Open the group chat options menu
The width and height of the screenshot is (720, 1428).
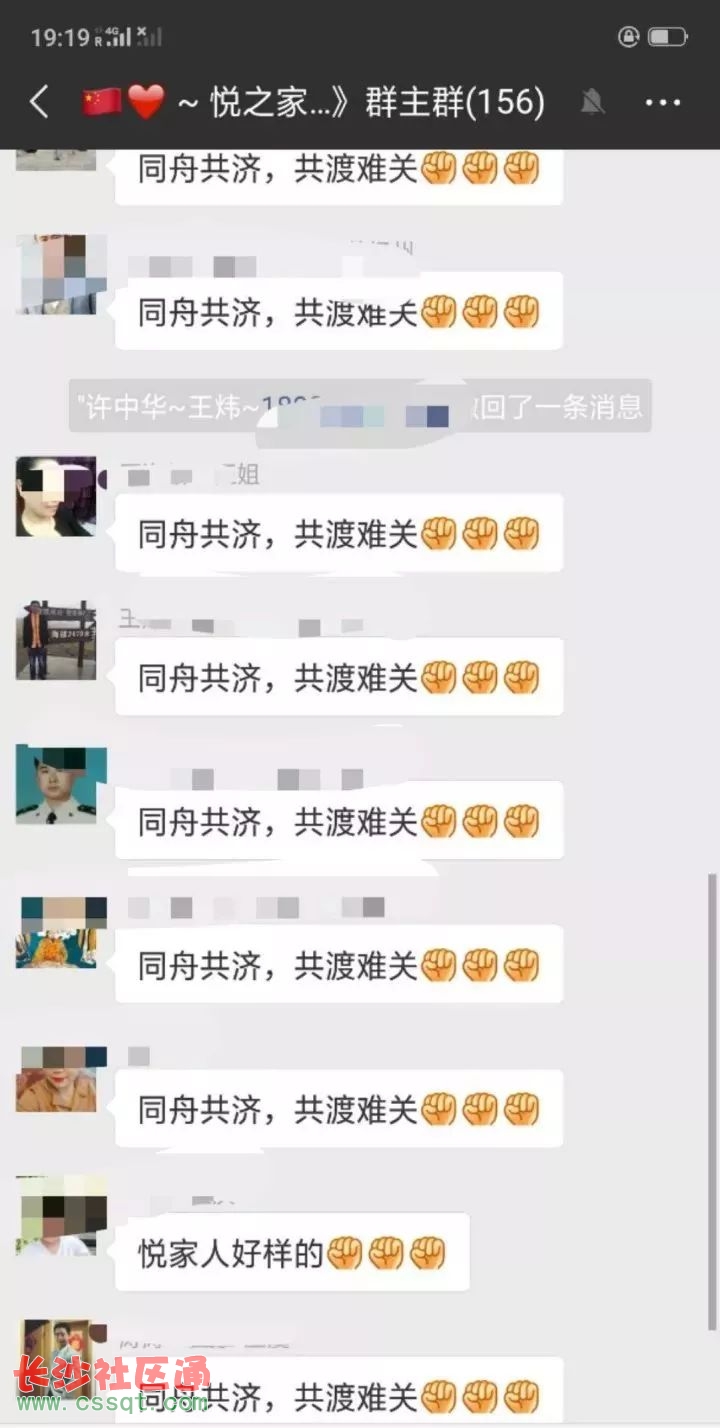pos(662,102)
